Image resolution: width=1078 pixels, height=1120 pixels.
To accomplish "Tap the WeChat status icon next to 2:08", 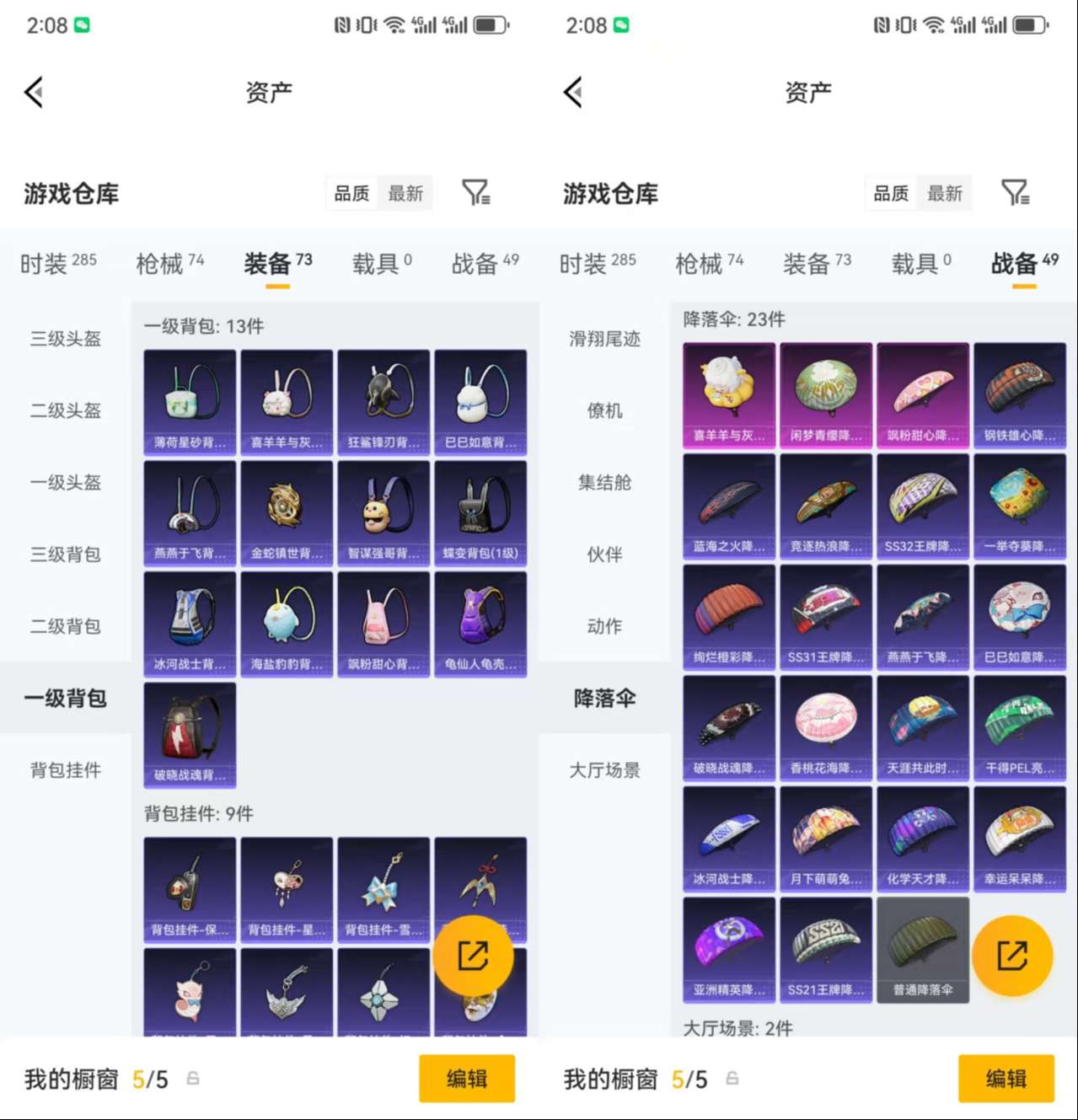I will [82, 25].
